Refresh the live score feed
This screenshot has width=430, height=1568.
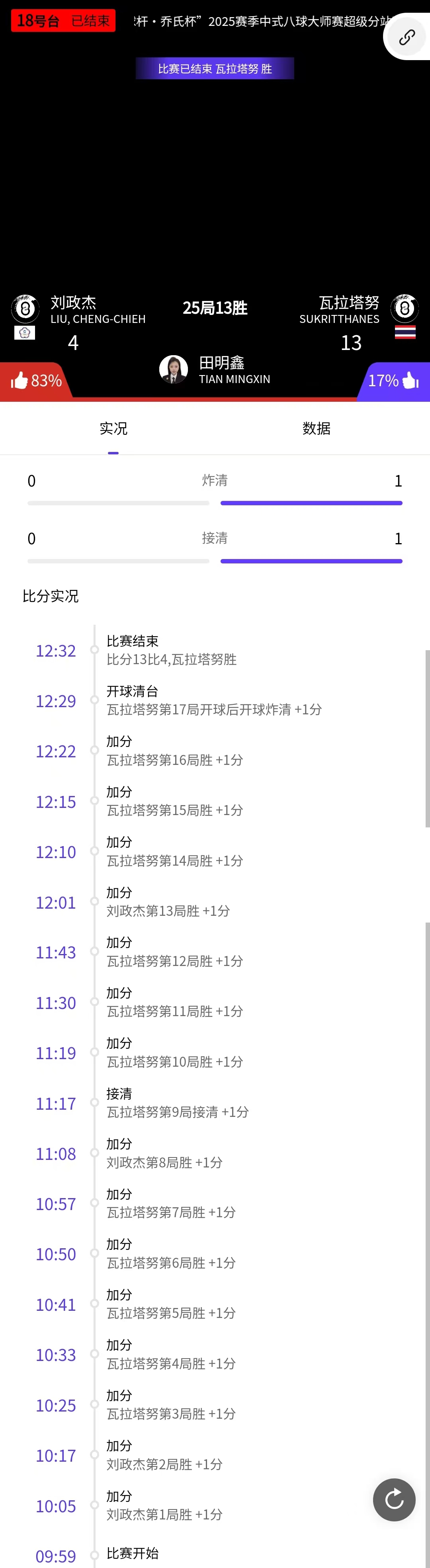[394, 1499]
